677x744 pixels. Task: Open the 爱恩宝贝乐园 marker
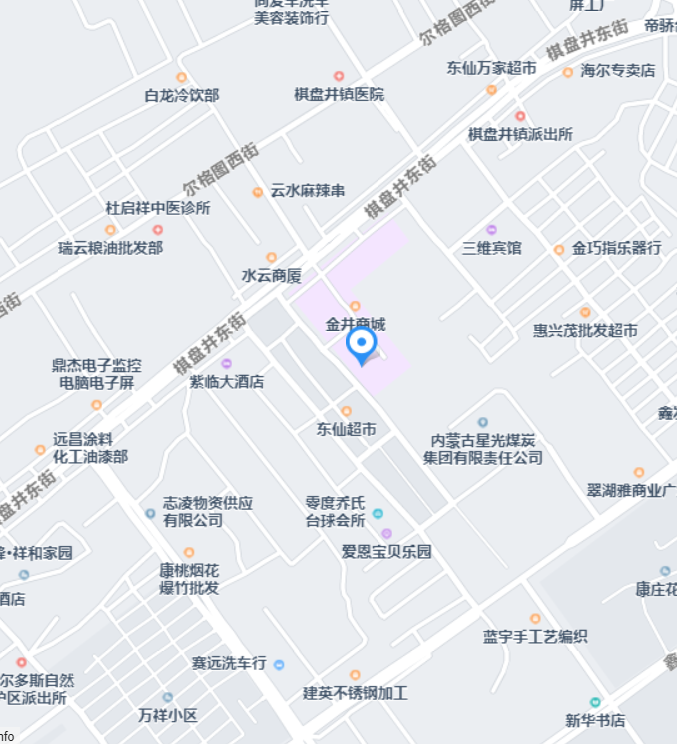pyautogui.click(x=386, y=534)
